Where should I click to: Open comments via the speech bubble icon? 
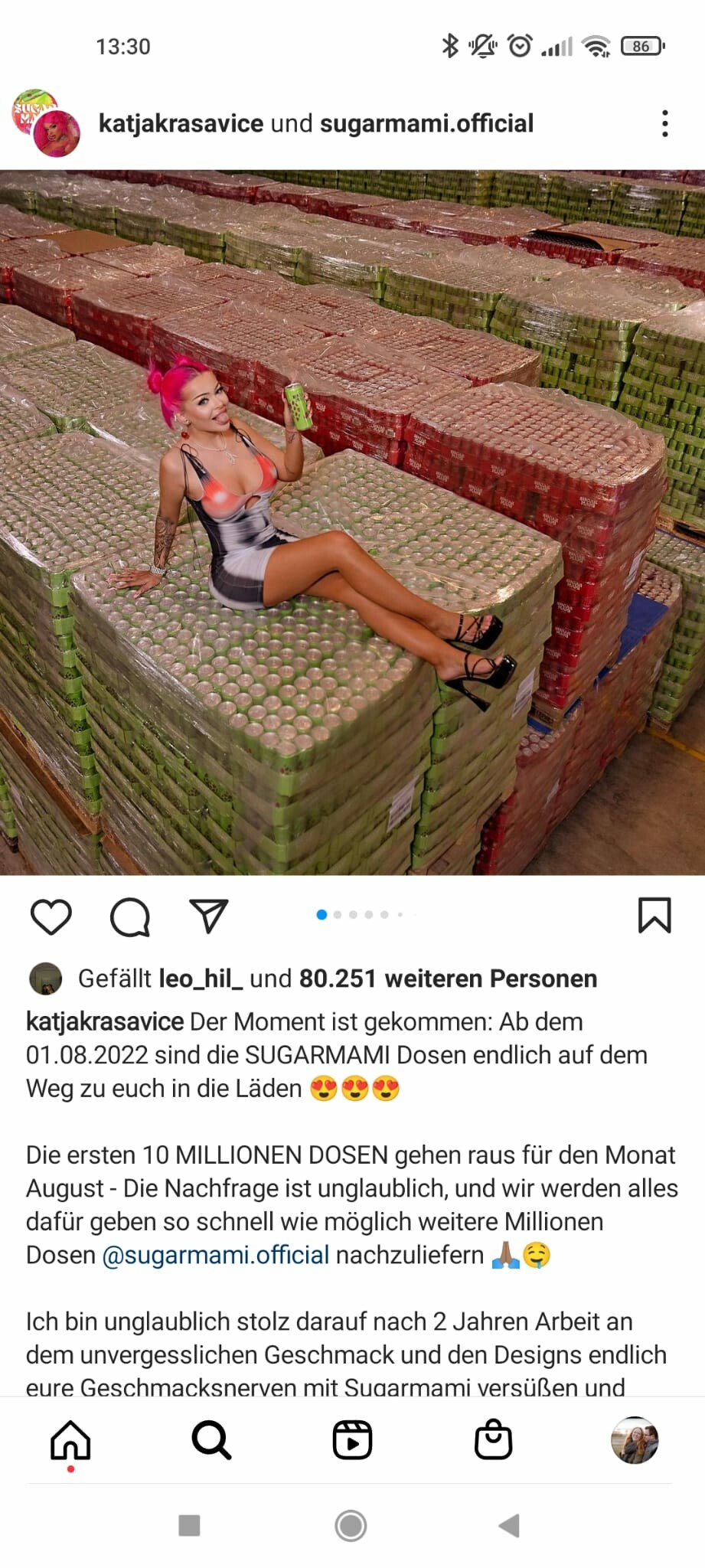click(130, 916)
